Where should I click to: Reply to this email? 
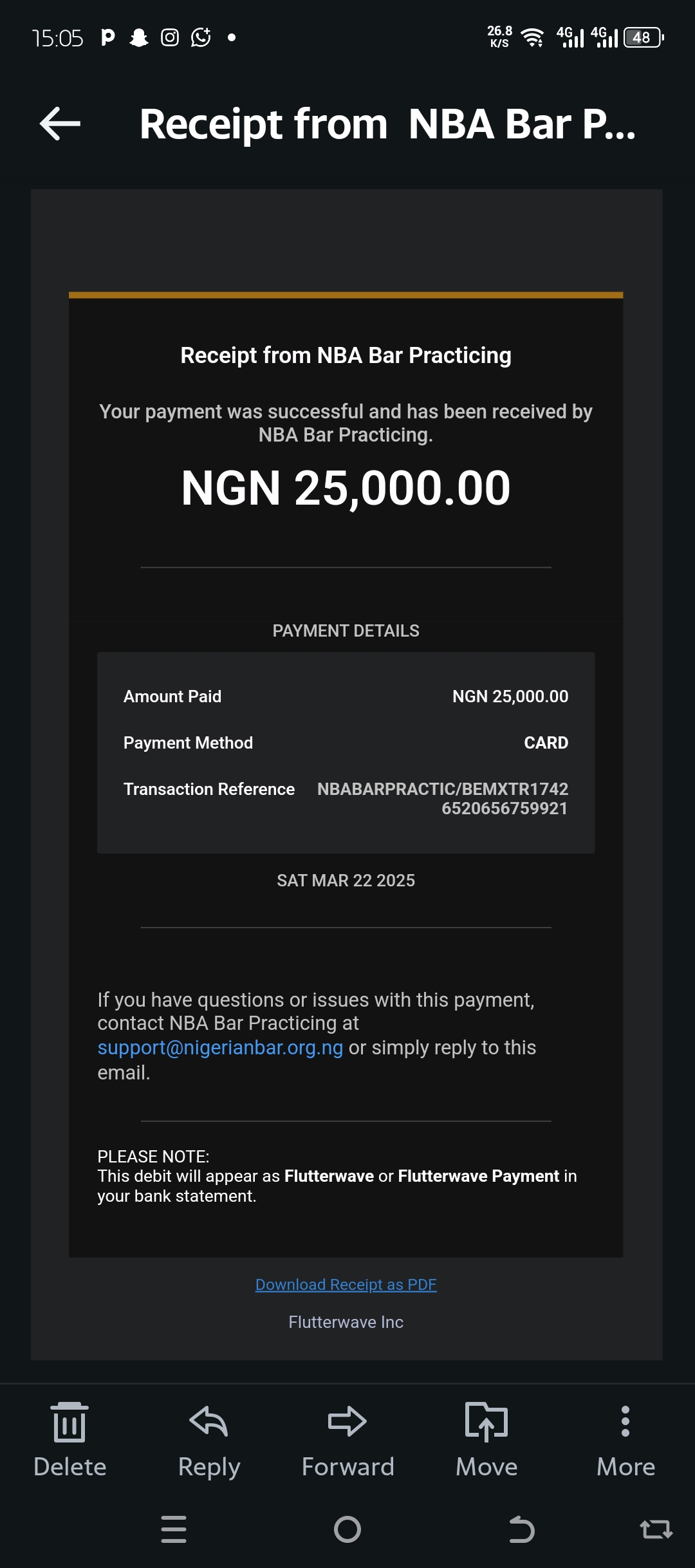tap(208, 1441)
